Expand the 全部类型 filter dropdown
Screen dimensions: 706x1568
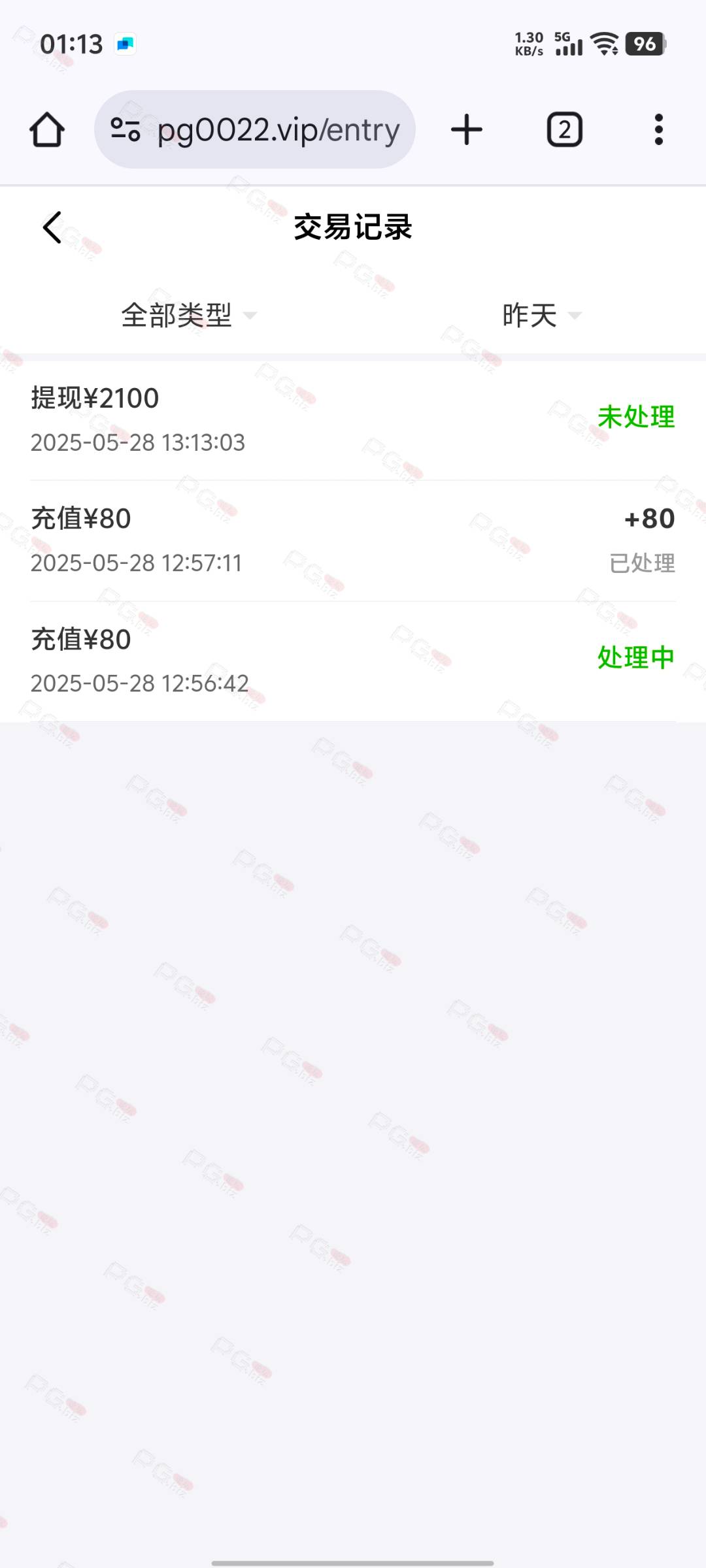click(190, 316)
